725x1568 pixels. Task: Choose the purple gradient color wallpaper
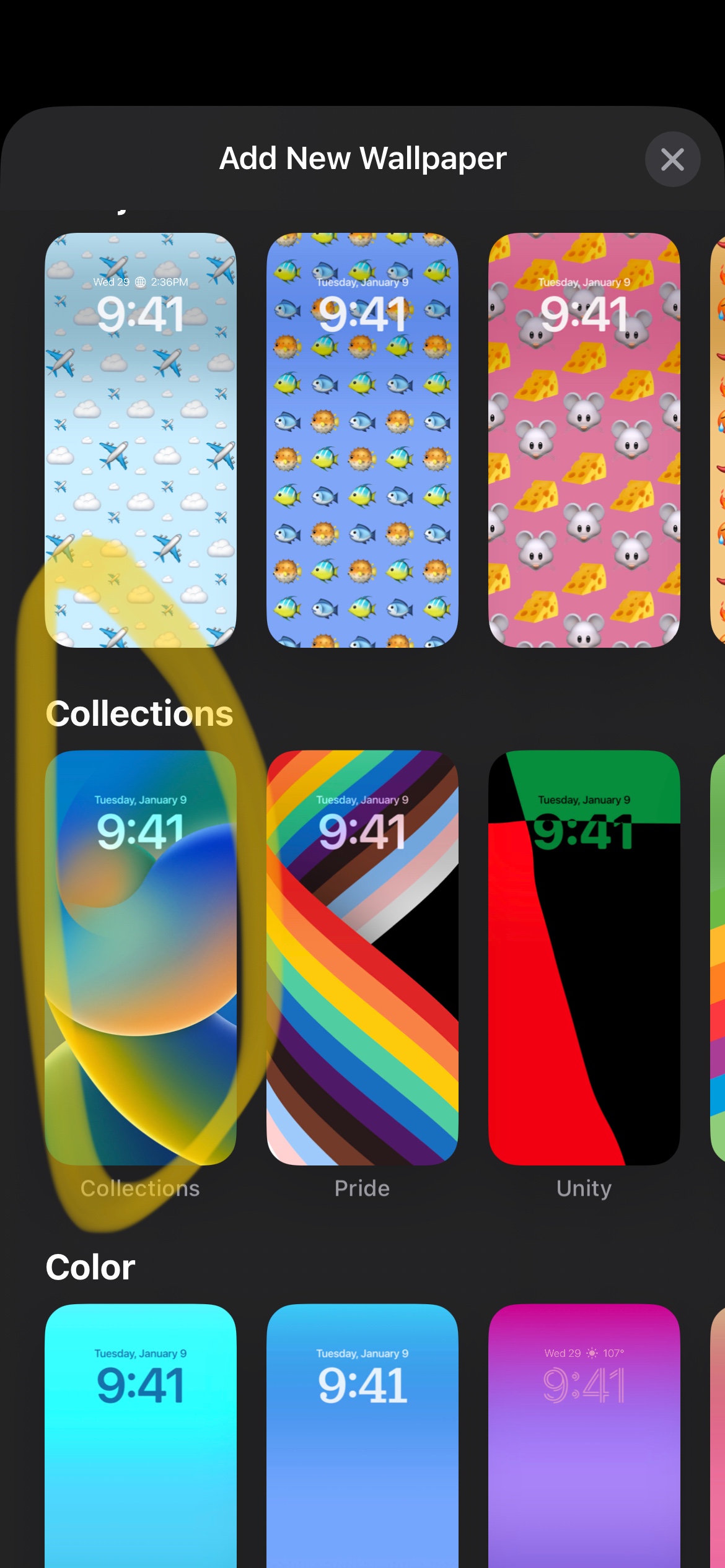584,1437
